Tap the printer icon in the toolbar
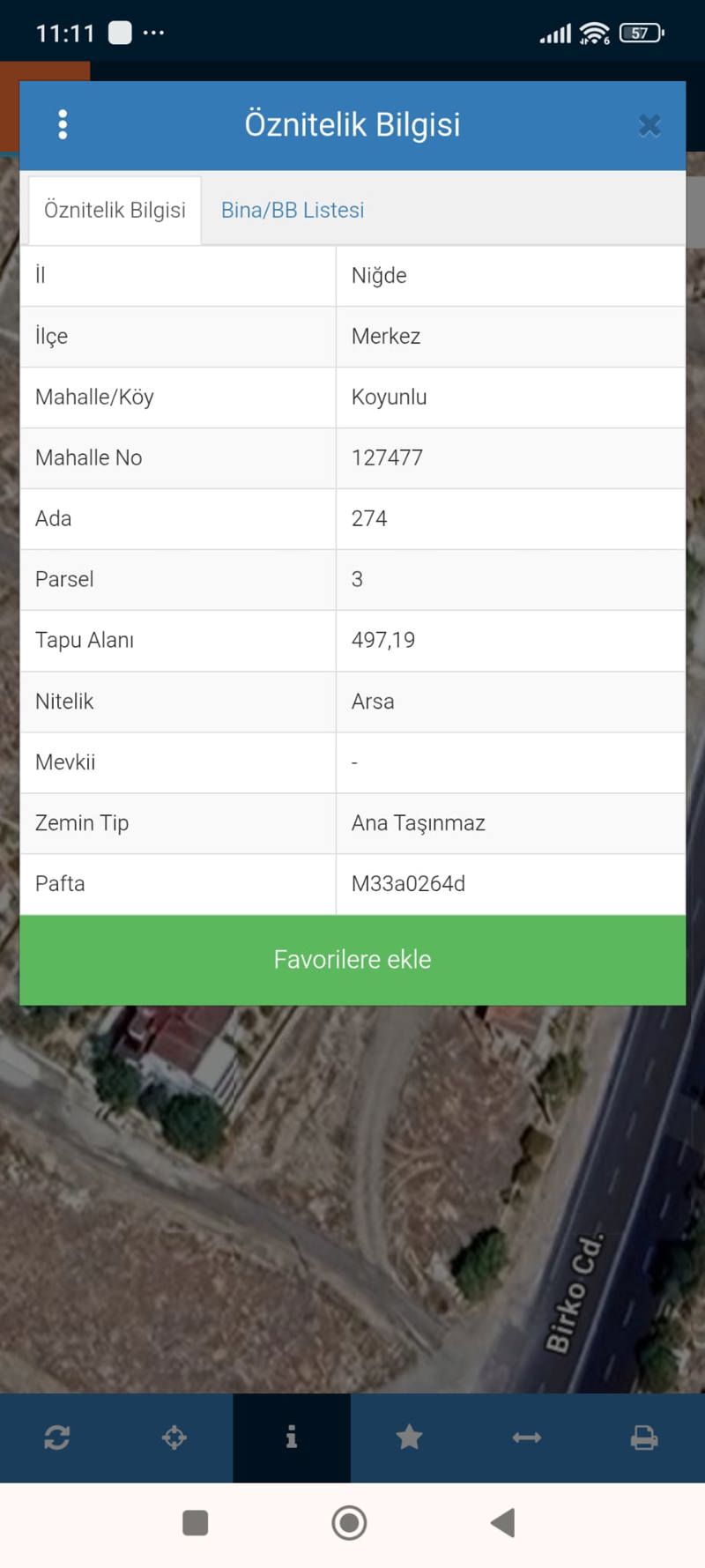This screenshot has height=1568, width=705. pyautogui.click(x=644, y=1438)
